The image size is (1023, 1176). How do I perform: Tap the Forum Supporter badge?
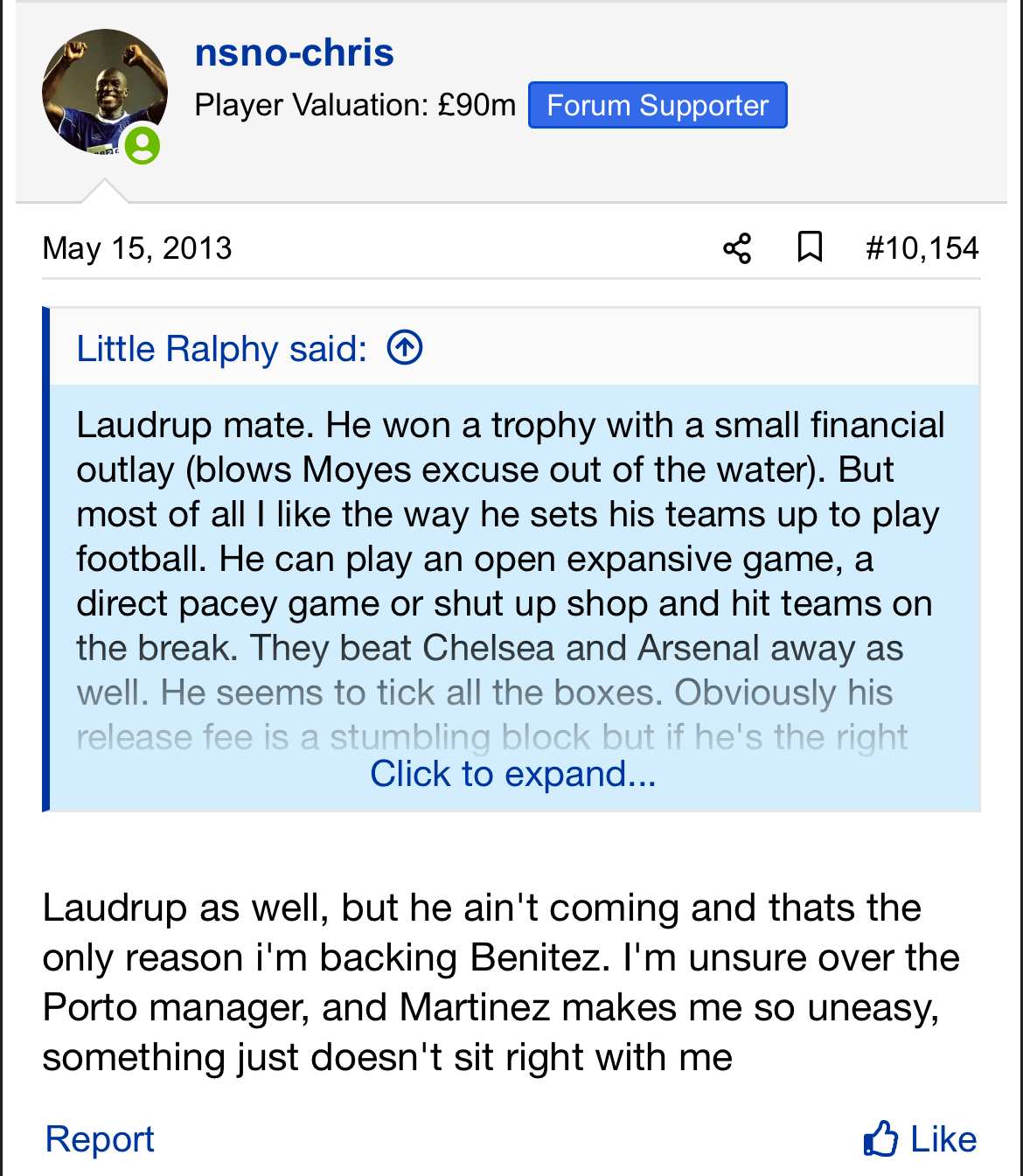coord(658,106)
